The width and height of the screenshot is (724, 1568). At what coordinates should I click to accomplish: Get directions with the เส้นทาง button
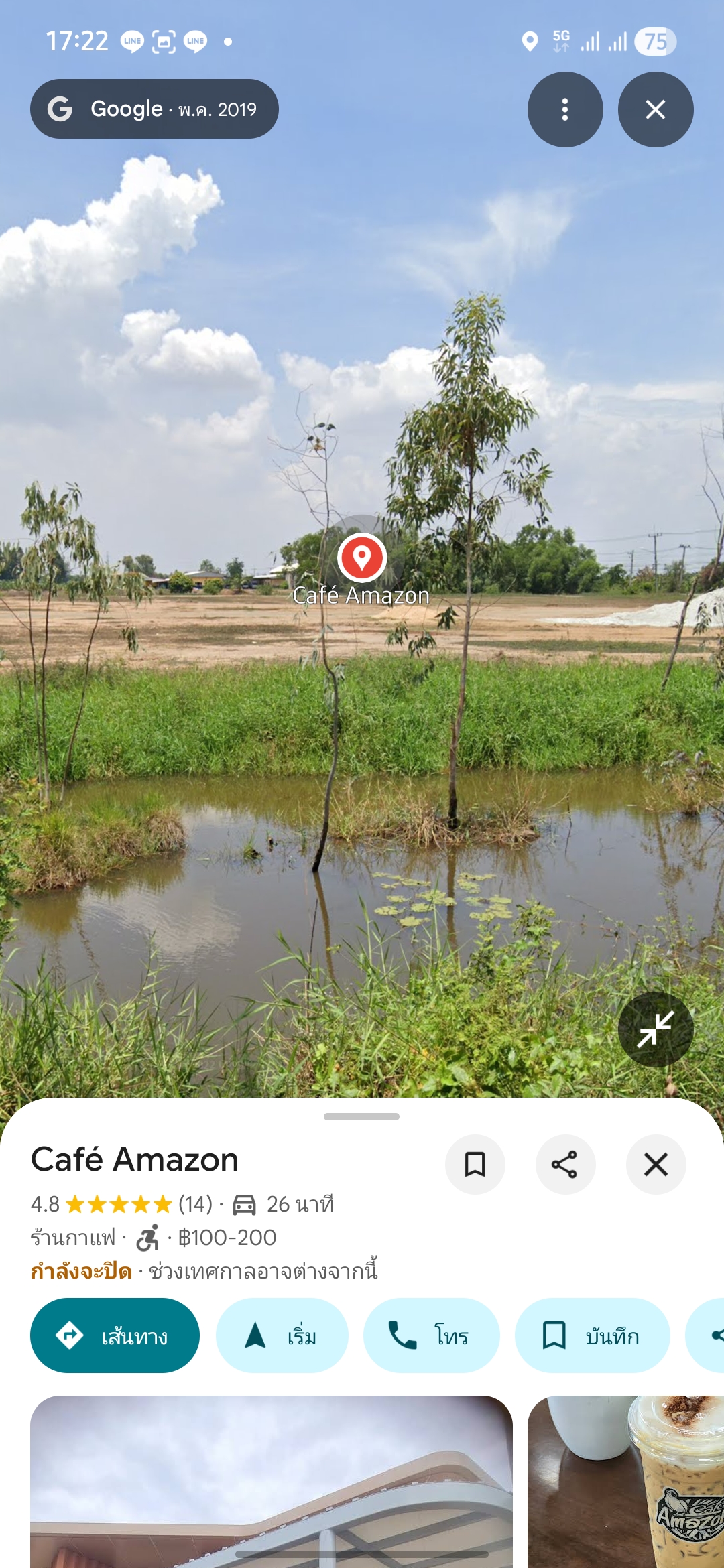(115, 1335)
